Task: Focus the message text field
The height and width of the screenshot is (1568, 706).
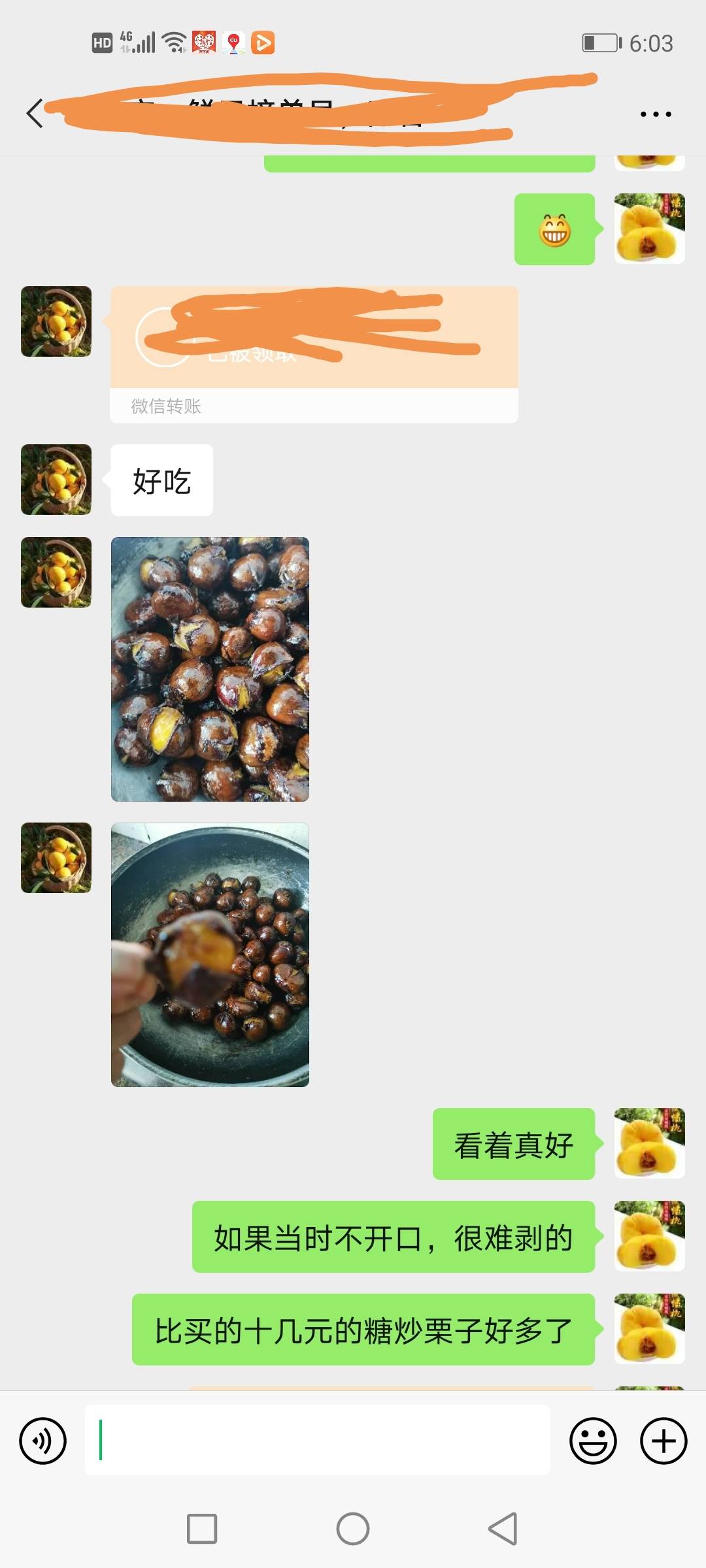Action: pyautogui.click(x=318, y=1440)
